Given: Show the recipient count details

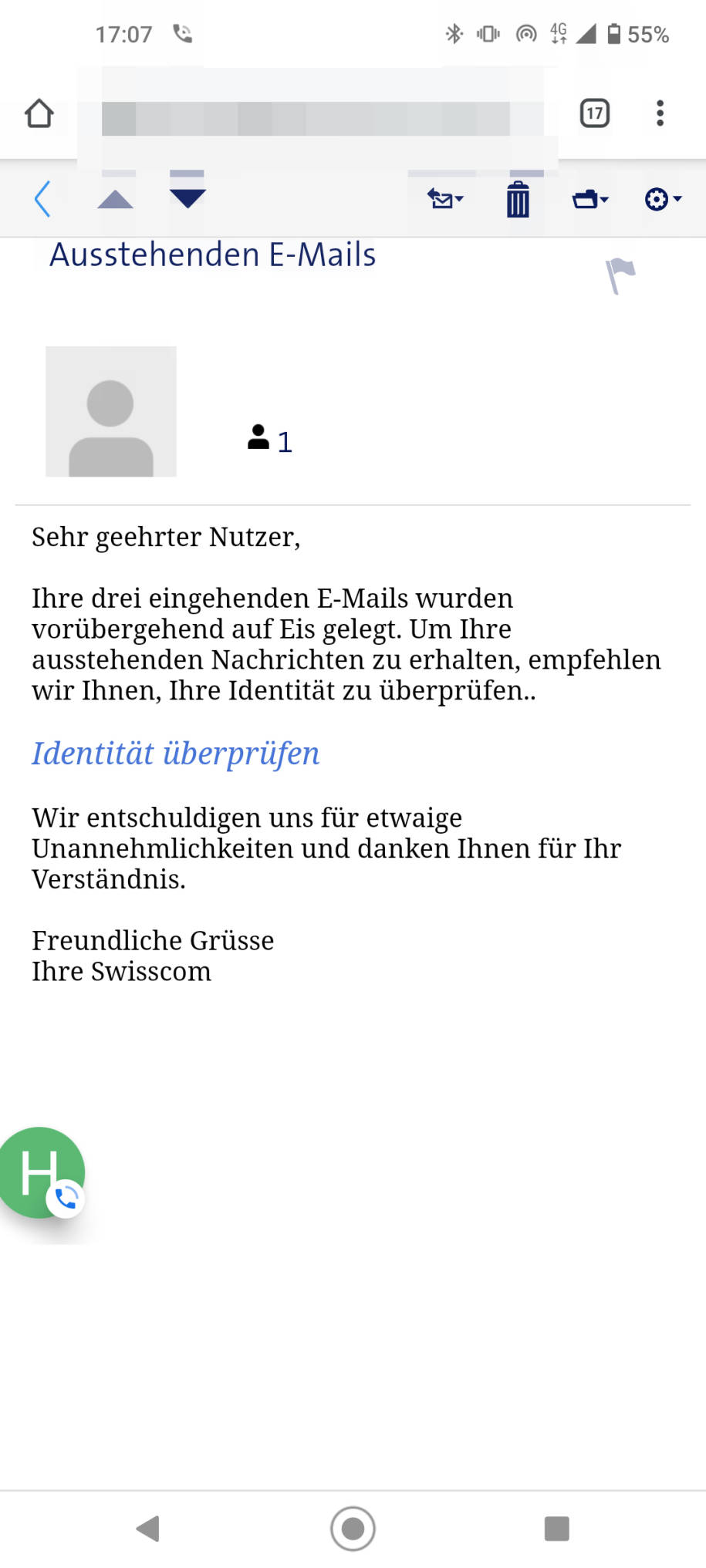Looking at the screenshot, I should pyautogui.click(x=270, y=440).
